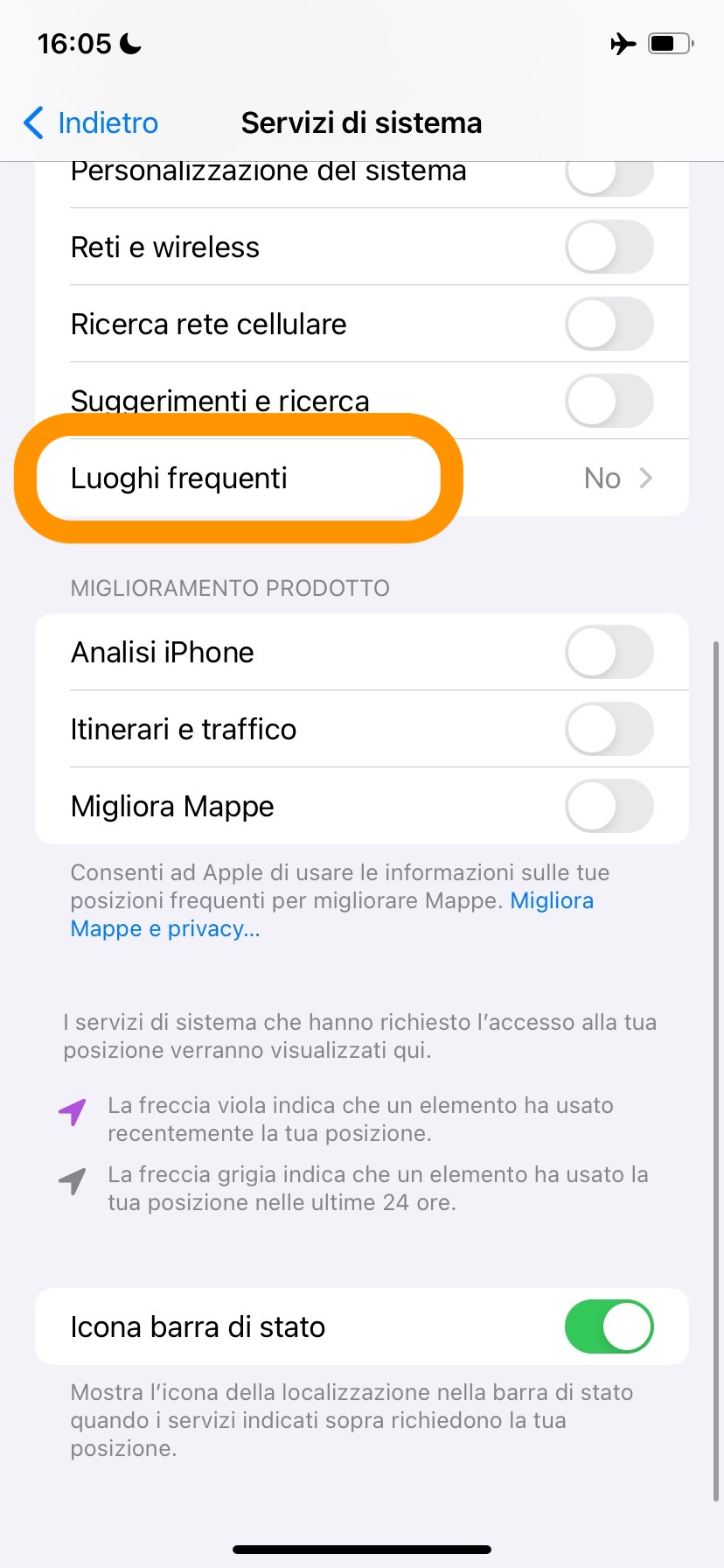Turn on Analisi iPhone
The image size is (724, 1568).
609,653
